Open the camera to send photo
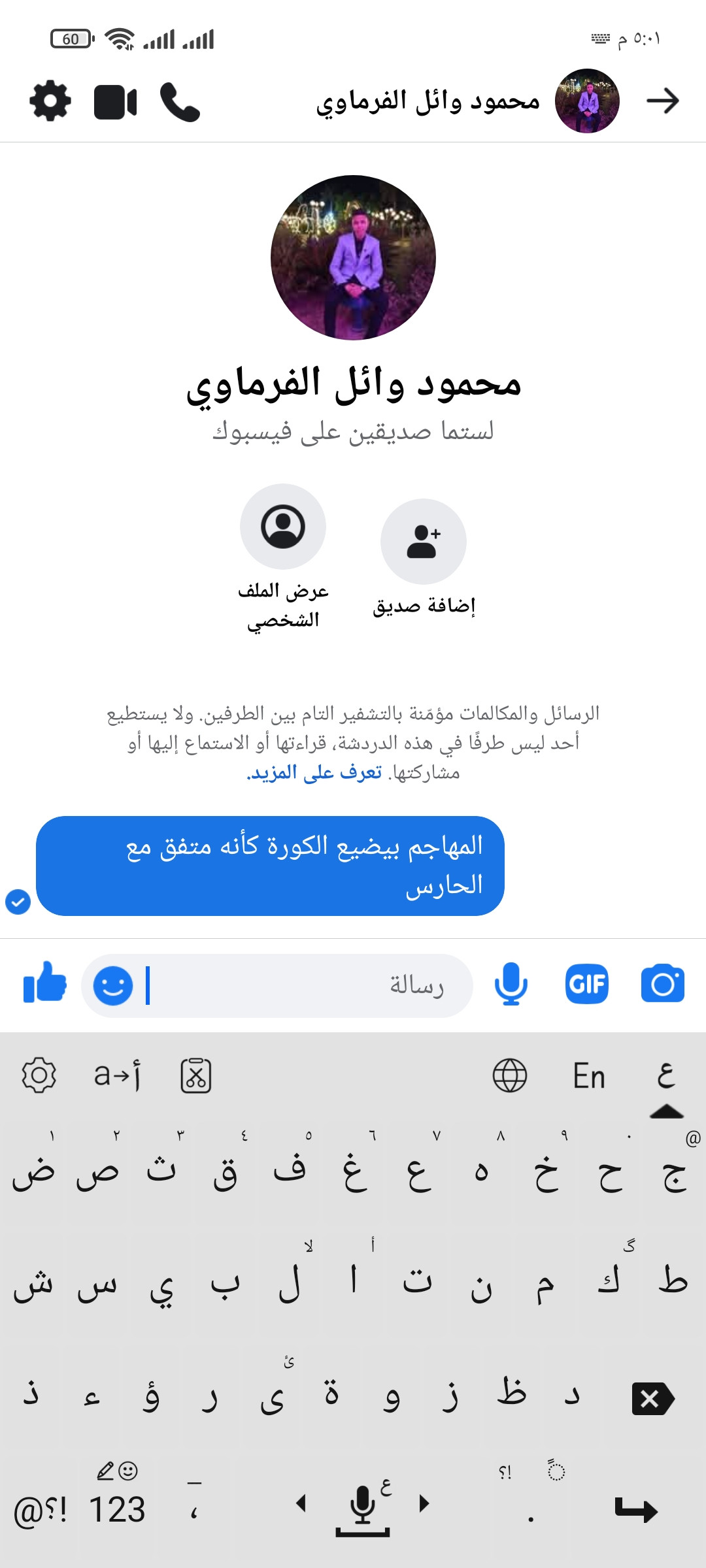This screenshot has height=1568, width=706. [663, 983]
